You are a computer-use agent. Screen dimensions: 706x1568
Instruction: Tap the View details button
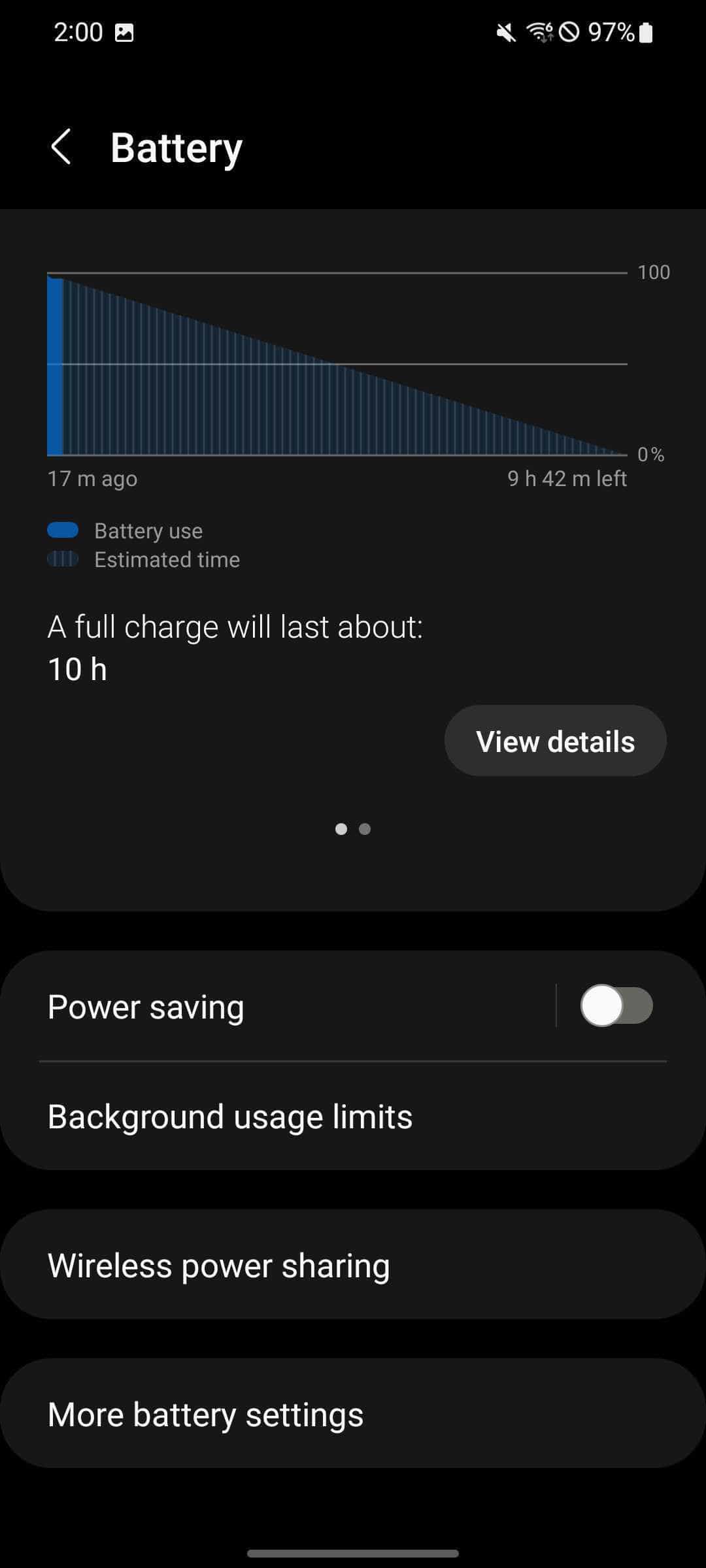(x=555, y=741)
